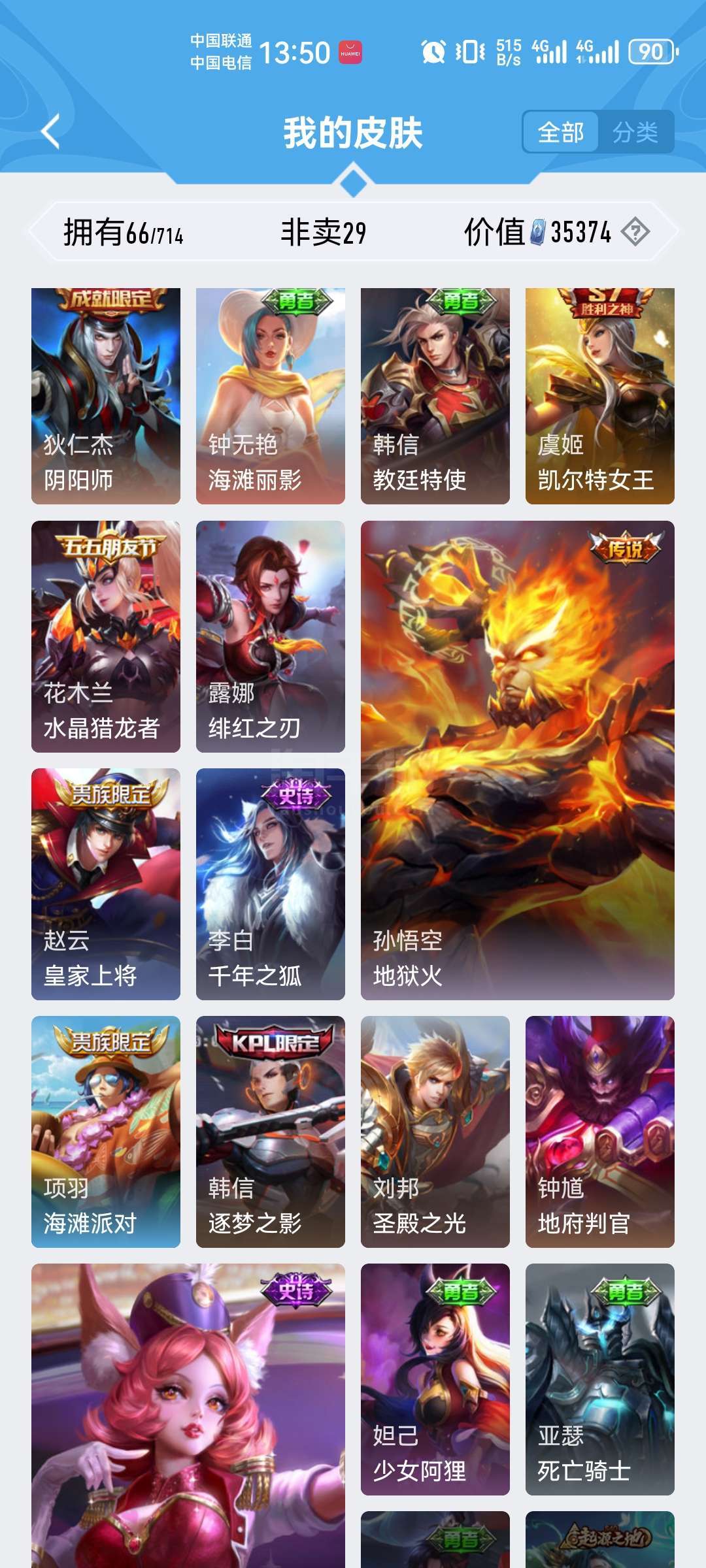Open 韩信 逐梦之影 KPL skin card
The image size is (706, 1568).
tap(271, 1132)
